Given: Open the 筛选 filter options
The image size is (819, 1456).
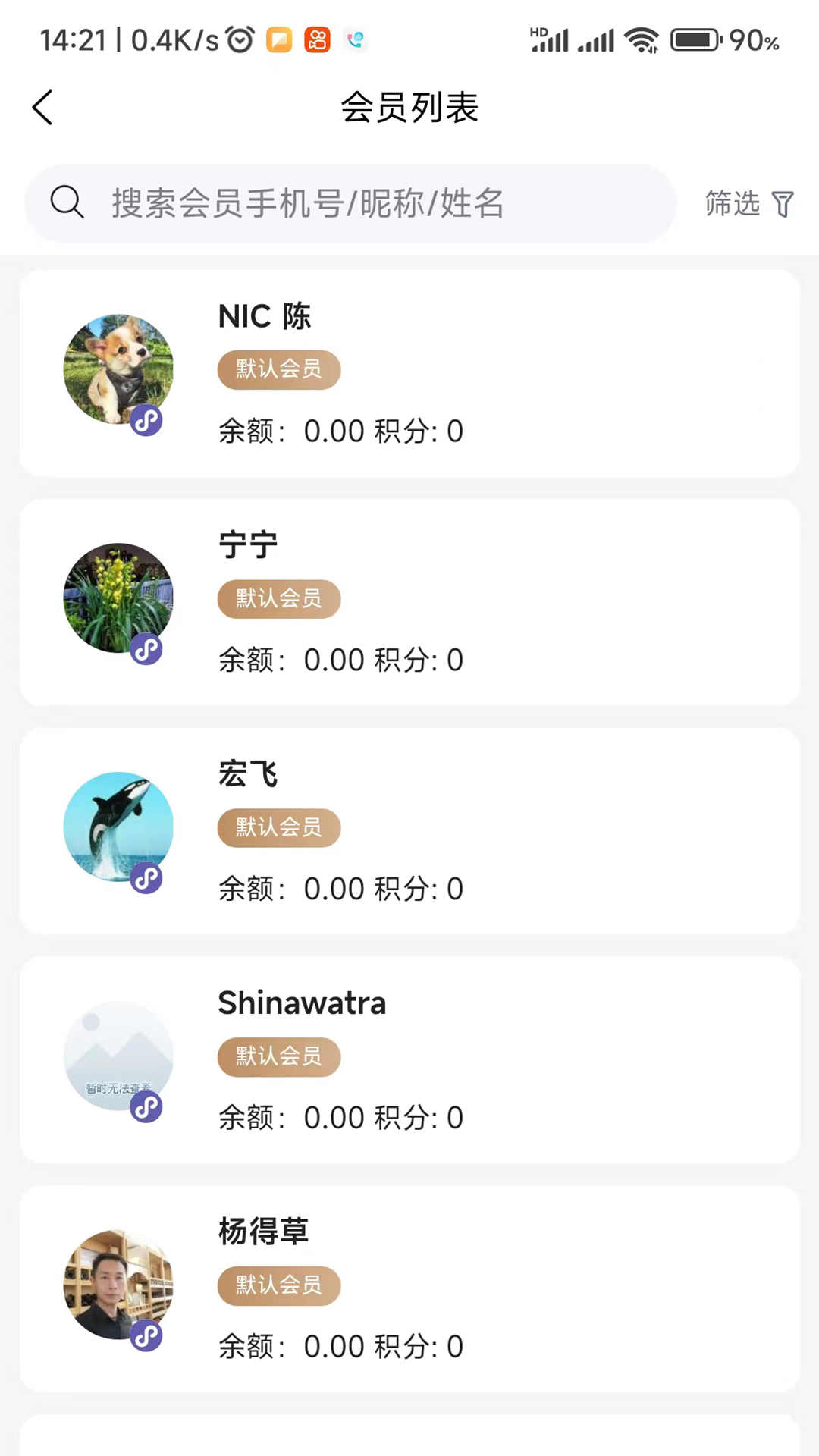Looking at the screenshot, I should click(748, 203).
